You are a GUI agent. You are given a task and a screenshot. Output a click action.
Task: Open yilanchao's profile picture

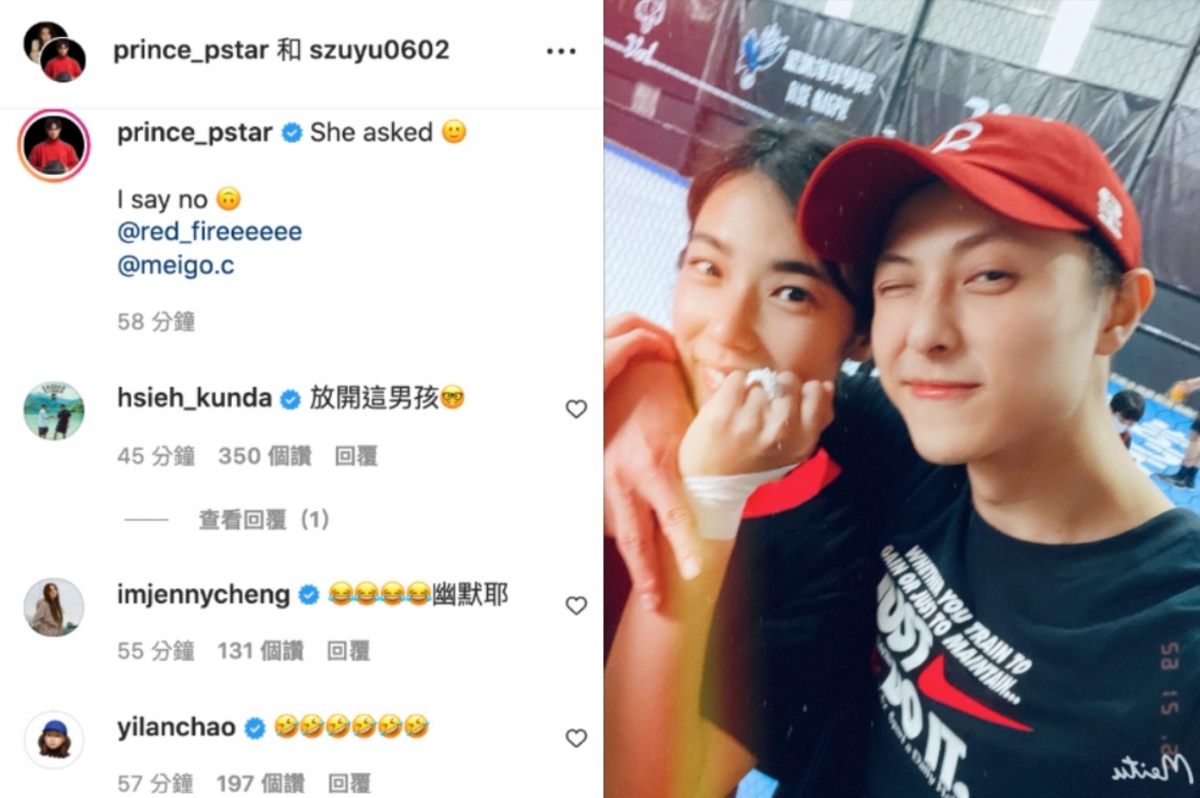(x=53, y=739)
